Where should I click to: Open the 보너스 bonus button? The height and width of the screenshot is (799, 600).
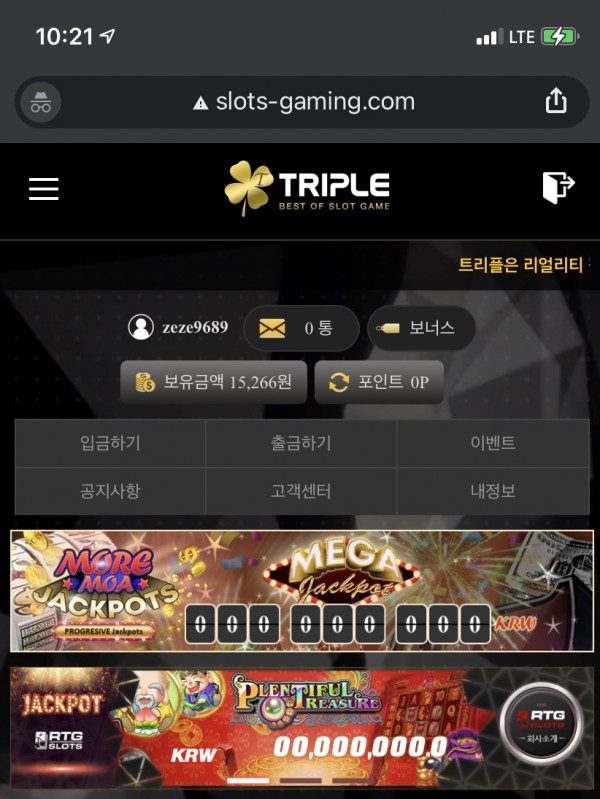[x=421, y=328]
